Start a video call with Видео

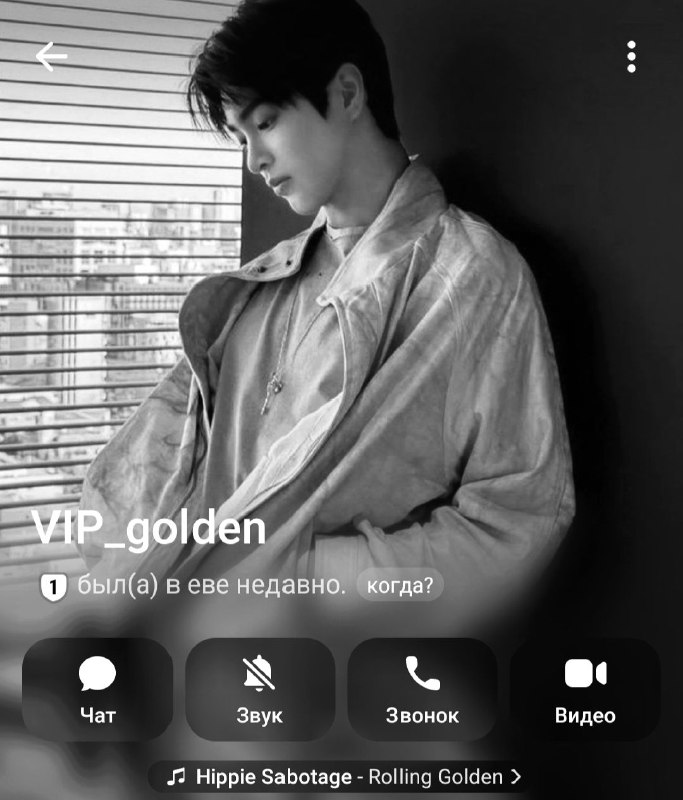(x=585, y=689)
